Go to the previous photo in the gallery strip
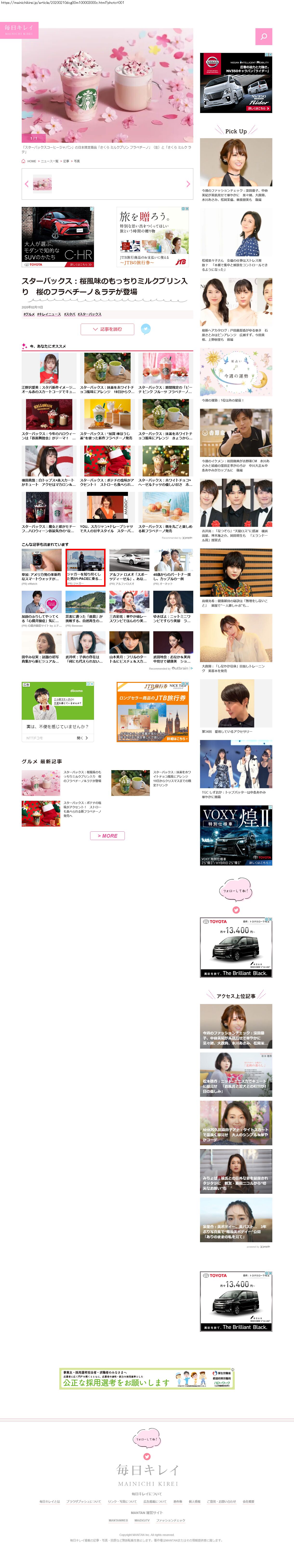Viewport: 294px width, 1568px height. point(27,184)
